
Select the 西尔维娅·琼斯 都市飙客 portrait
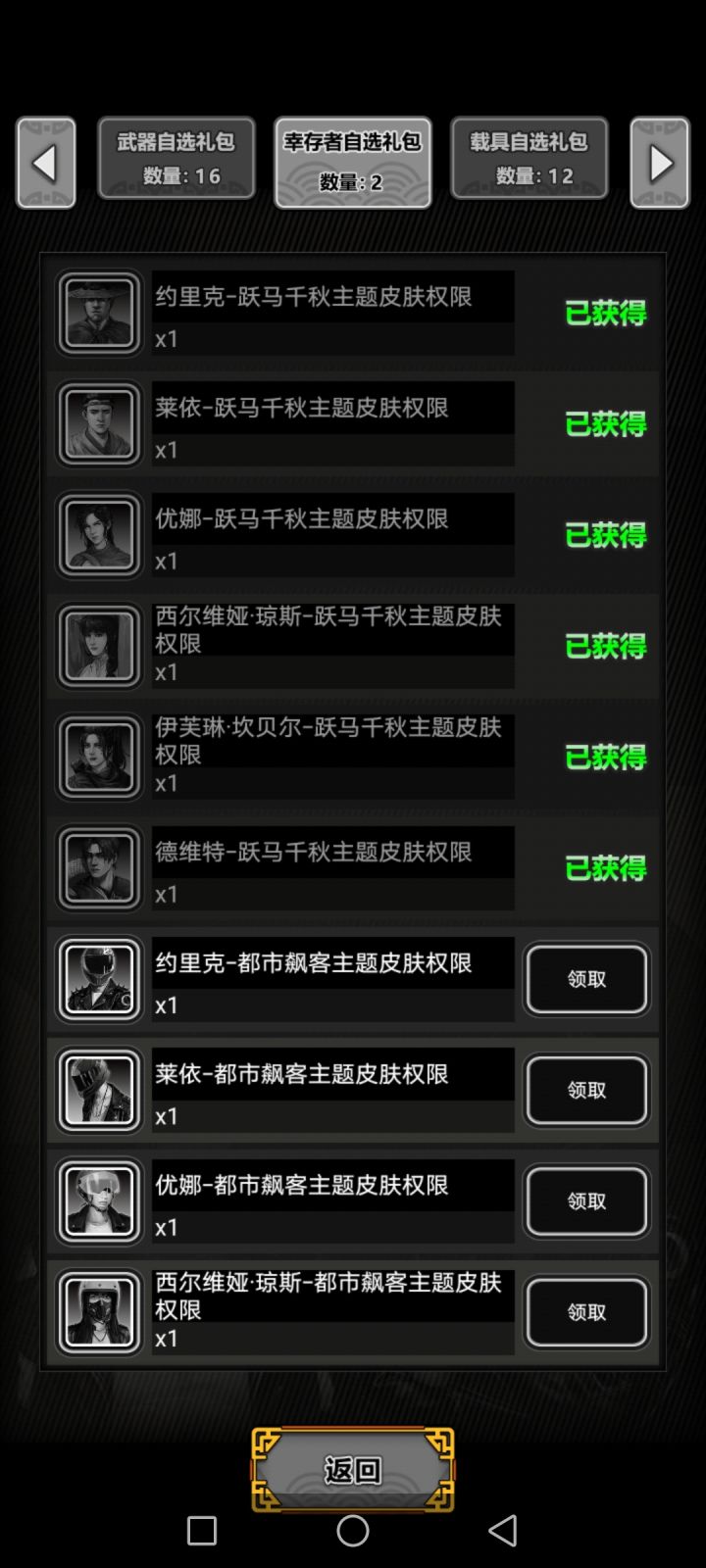coord(99,1311)
